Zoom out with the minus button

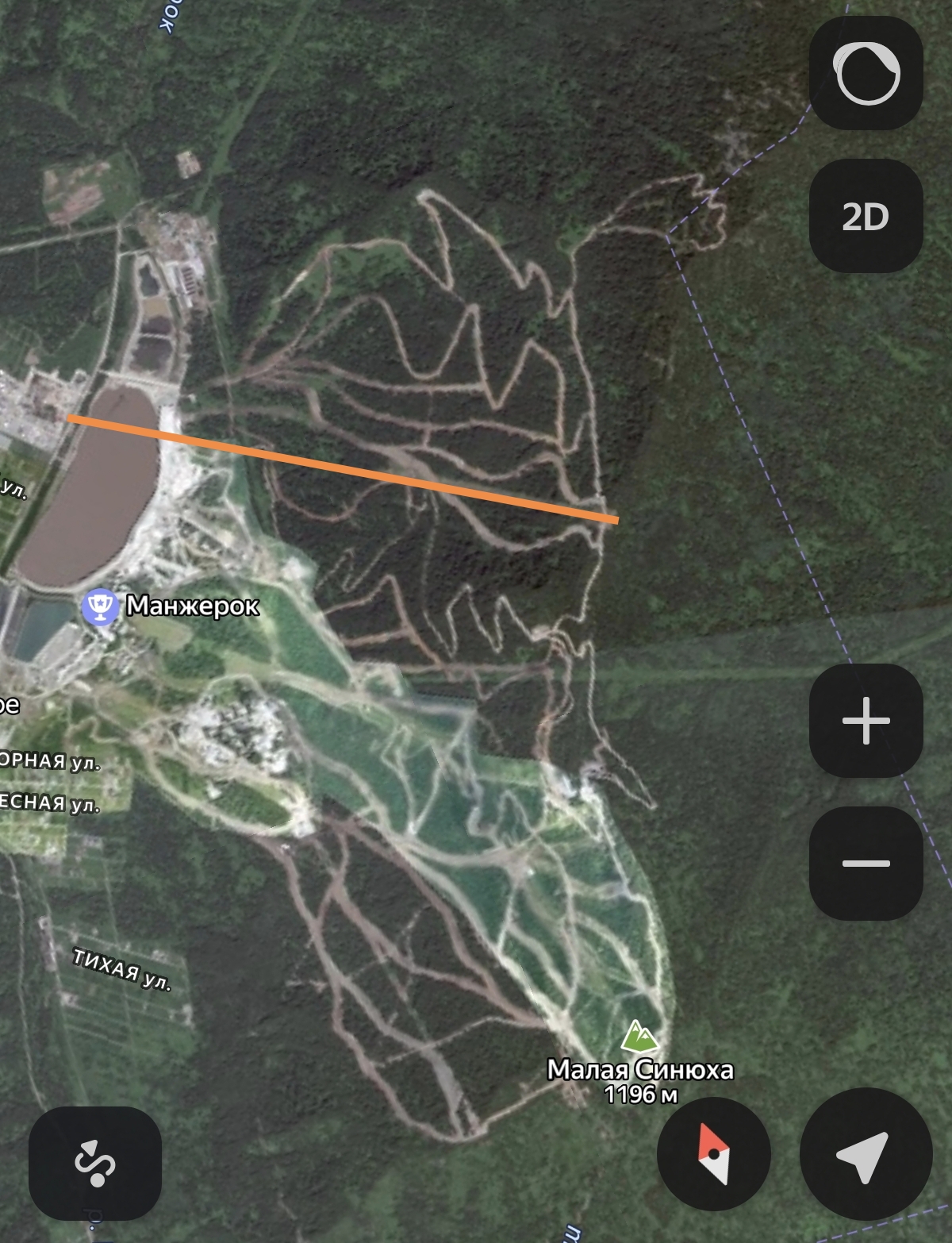click(x=866, y=864)
